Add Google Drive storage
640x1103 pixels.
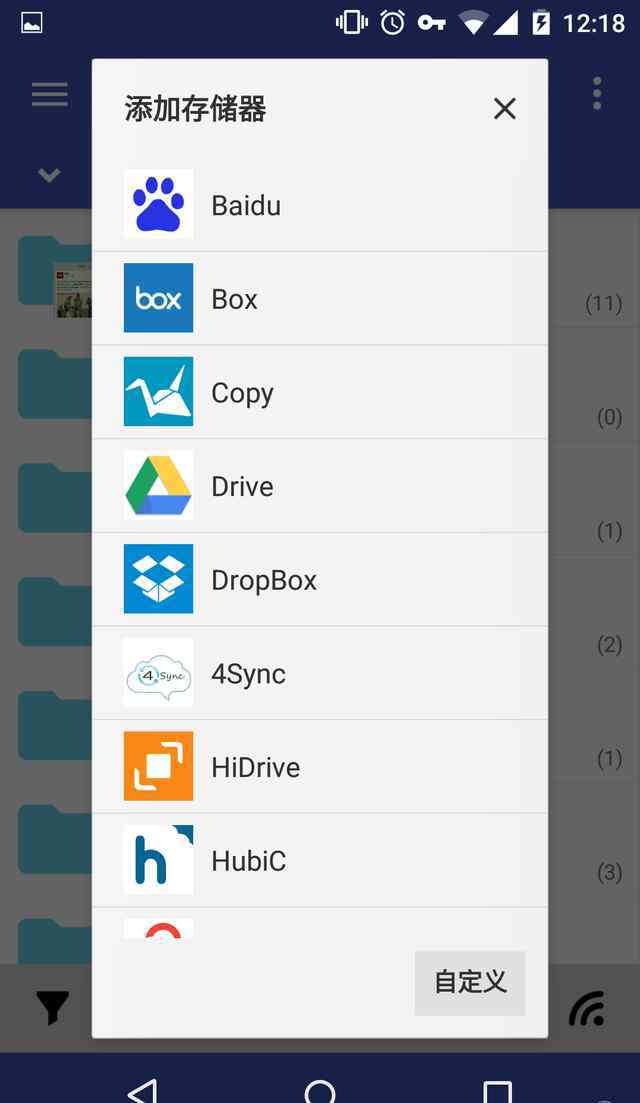tap(320, 485)
